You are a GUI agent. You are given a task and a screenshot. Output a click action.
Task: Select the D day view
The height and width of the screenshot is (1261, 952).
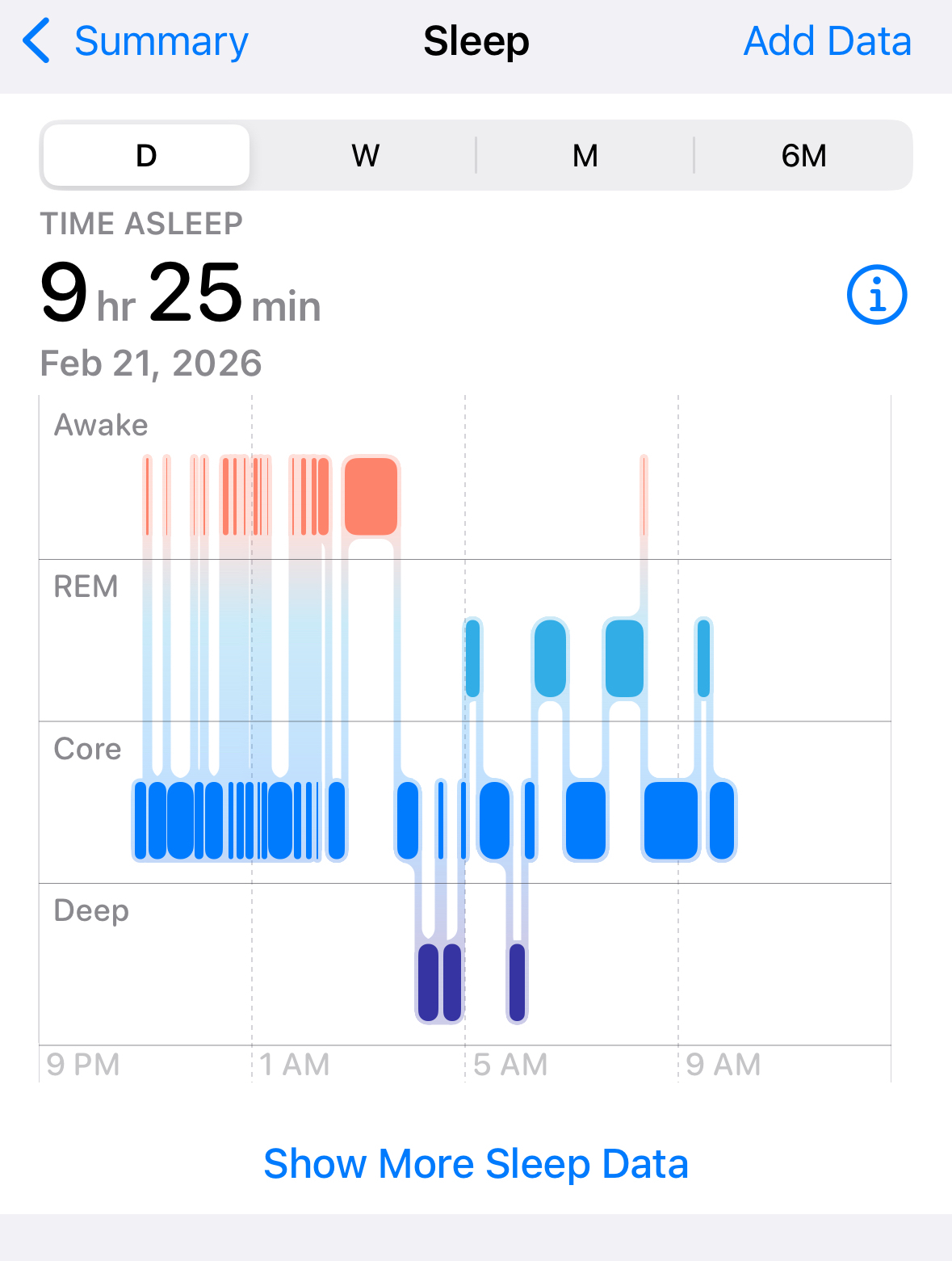[x=146, y=155]
